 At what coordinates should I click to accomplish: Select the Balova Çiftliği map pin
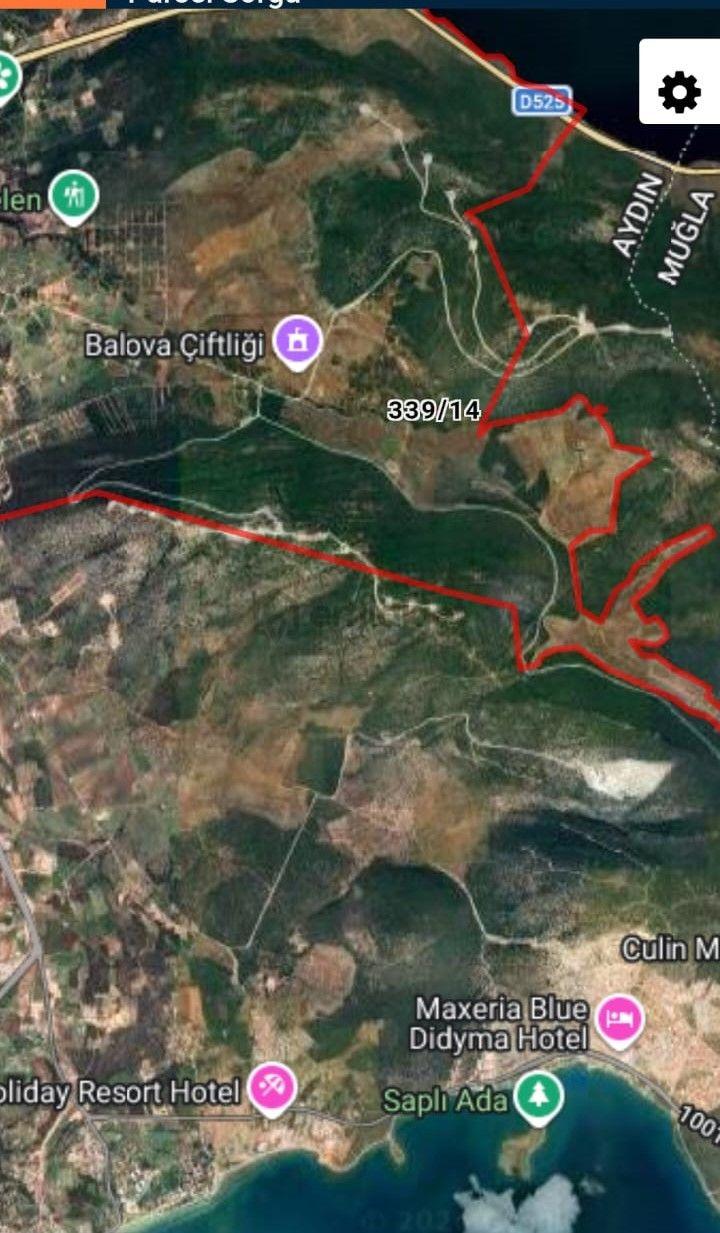pyautogui.click(x=298, y=342)
